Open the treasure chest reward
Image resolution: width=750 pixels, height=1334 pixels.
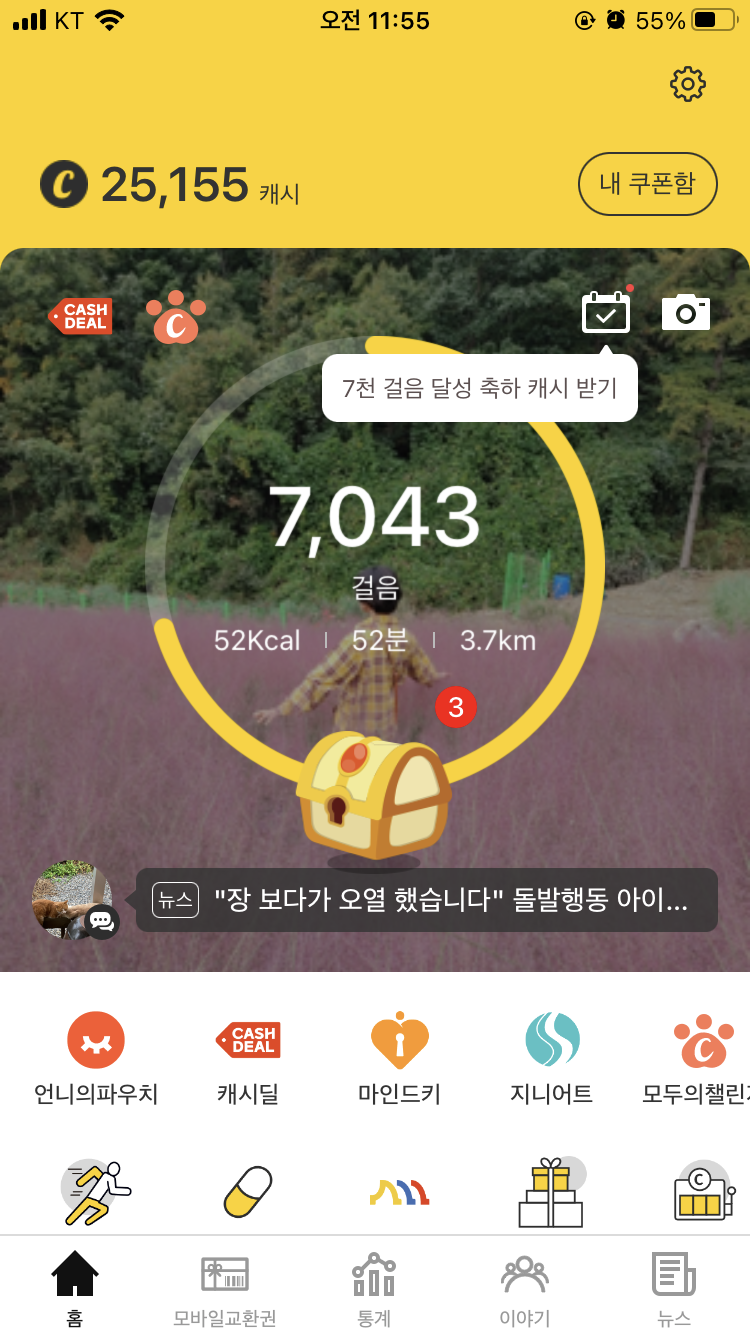[373, 797]
